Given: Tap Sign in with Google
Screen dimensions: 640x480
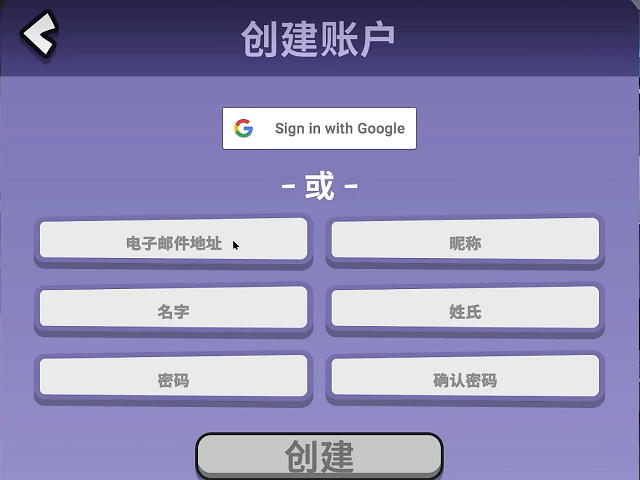Looking at the screenshot, I should coord(319,128).
